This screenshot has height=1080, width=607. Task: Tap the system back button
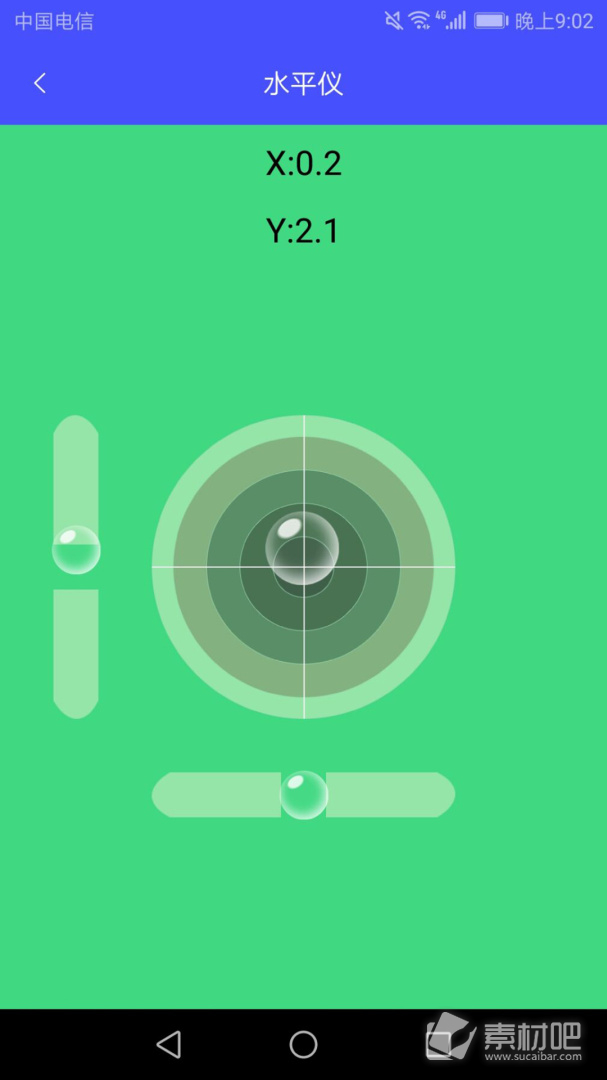point(169,1045)
